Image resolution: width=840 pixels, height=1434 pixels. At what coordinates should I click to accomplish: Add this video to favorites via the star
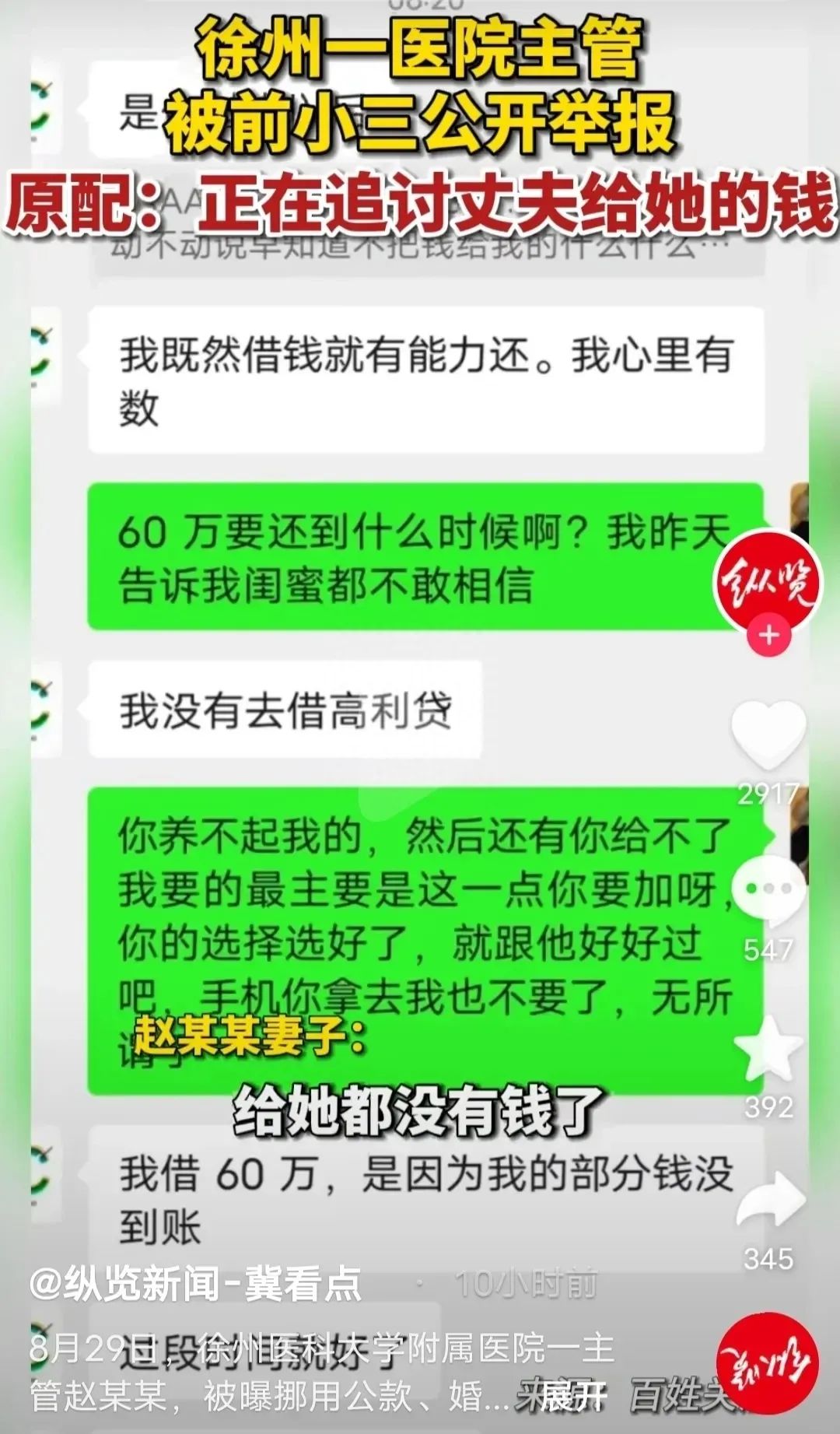pos(768,1050)
